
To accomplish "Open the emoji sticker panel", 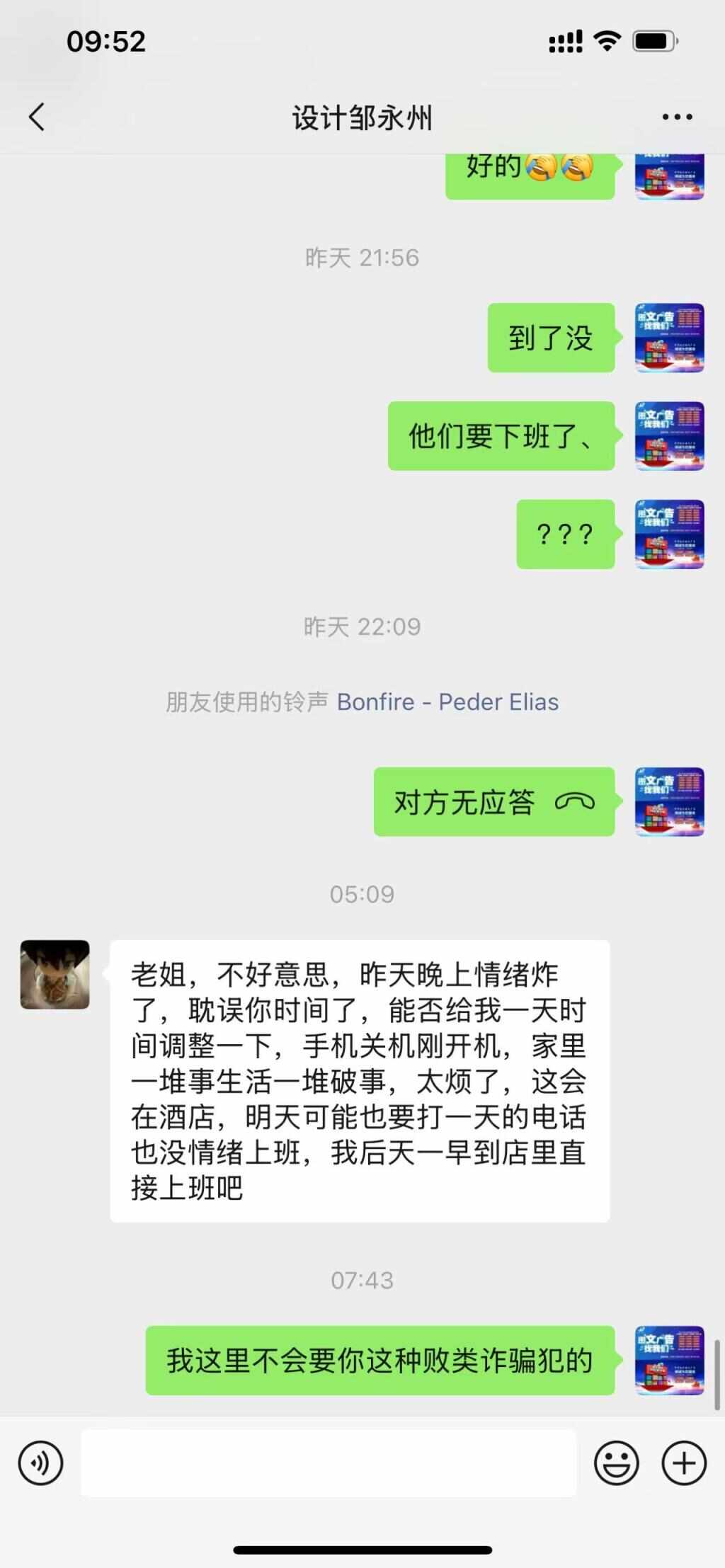I will point(616,1463).
